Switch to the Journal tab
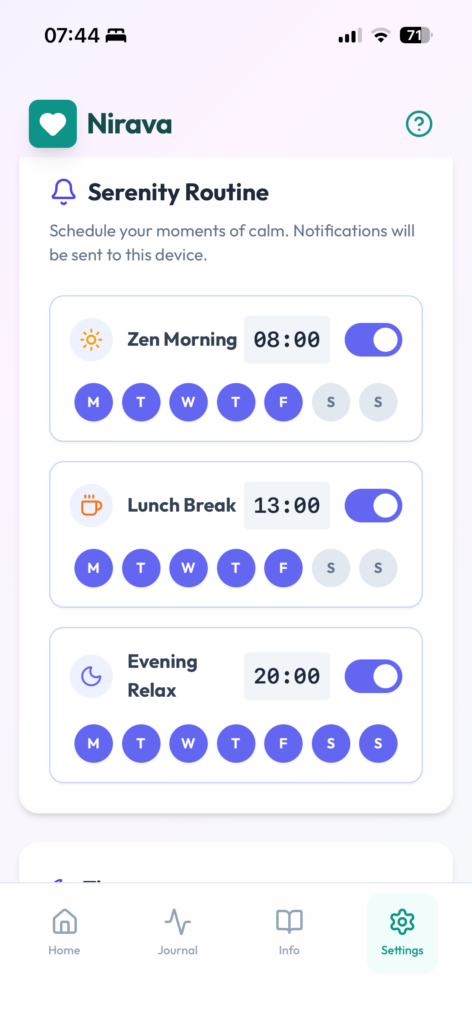The image size is (472, 1024). tap(178, 933)
